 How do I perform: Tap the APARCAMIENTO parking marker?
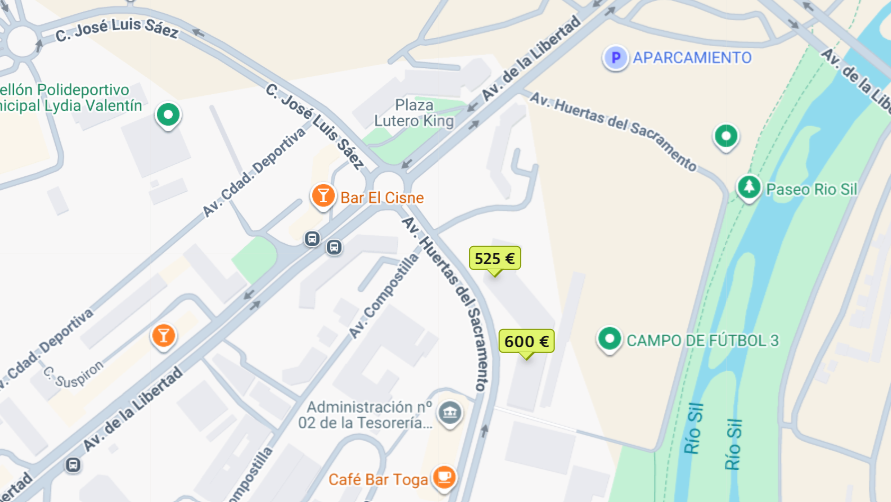(x=616, y=58)
